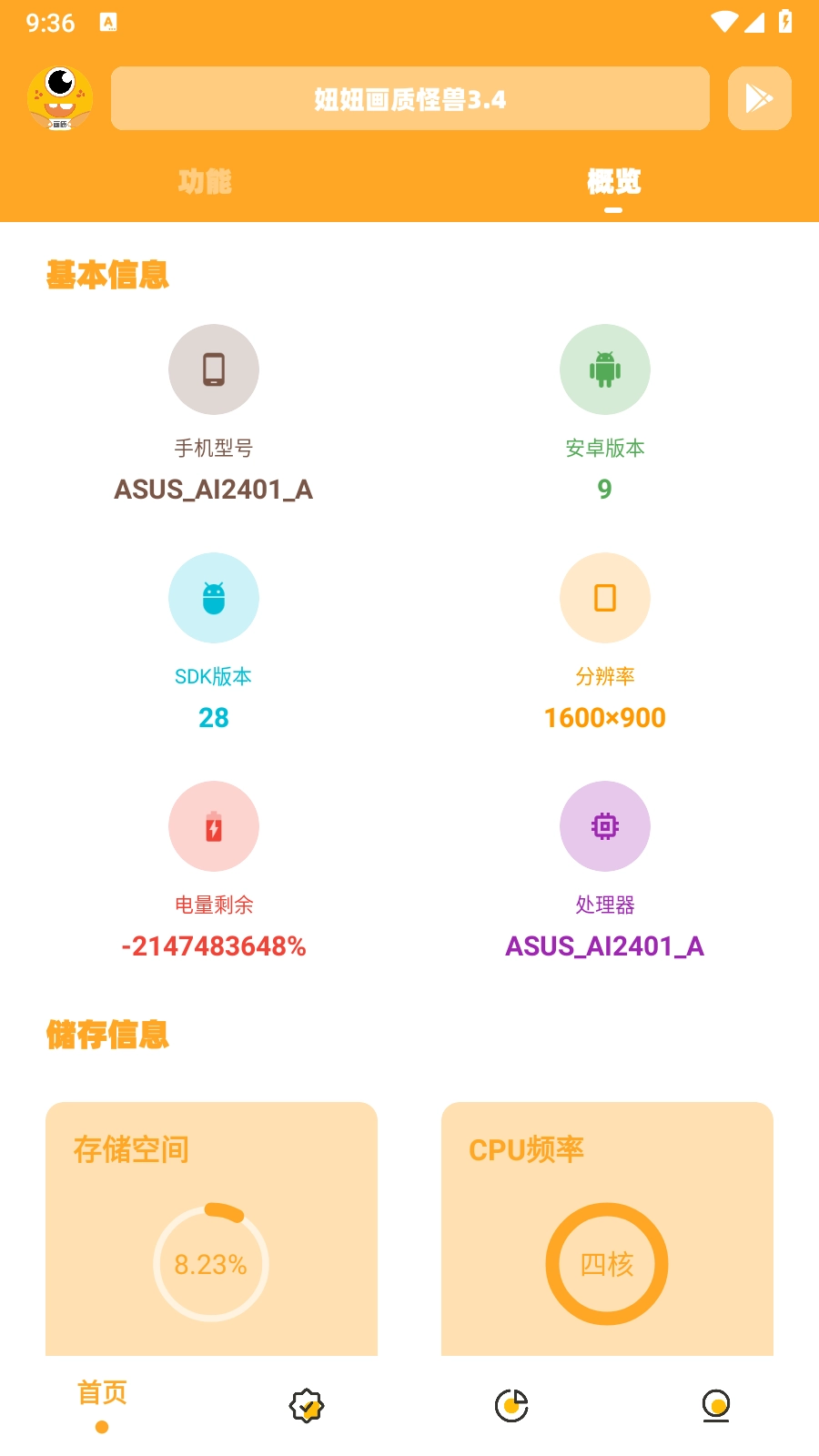Open the pie chart bottom tab
Viewport: 819px width, 1456px height.
pos(511,1405)
